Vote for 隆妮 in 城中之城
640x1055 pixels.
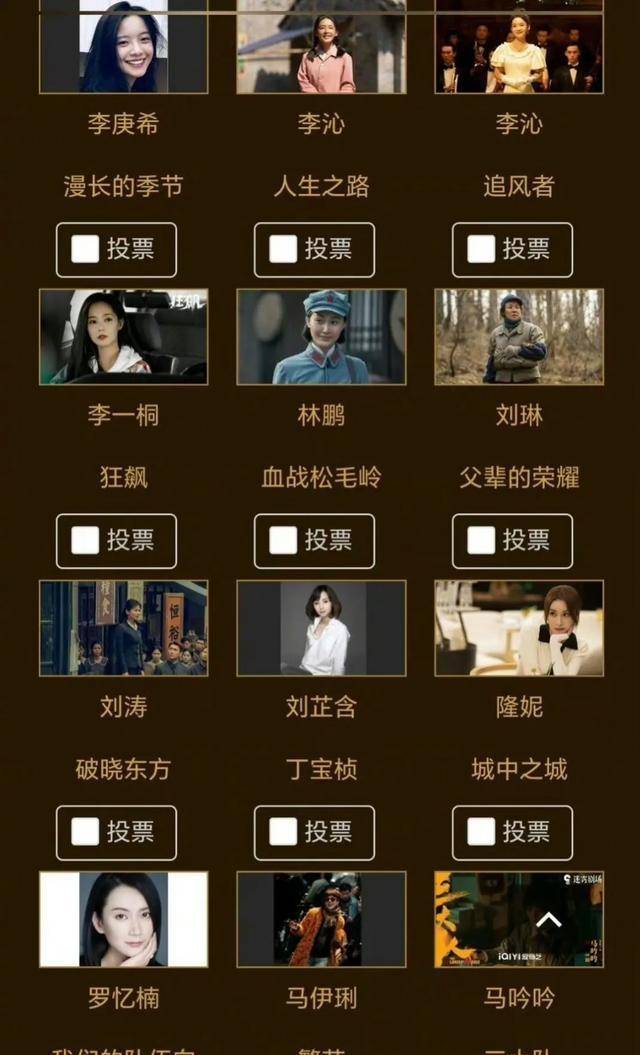coord(512,832)
